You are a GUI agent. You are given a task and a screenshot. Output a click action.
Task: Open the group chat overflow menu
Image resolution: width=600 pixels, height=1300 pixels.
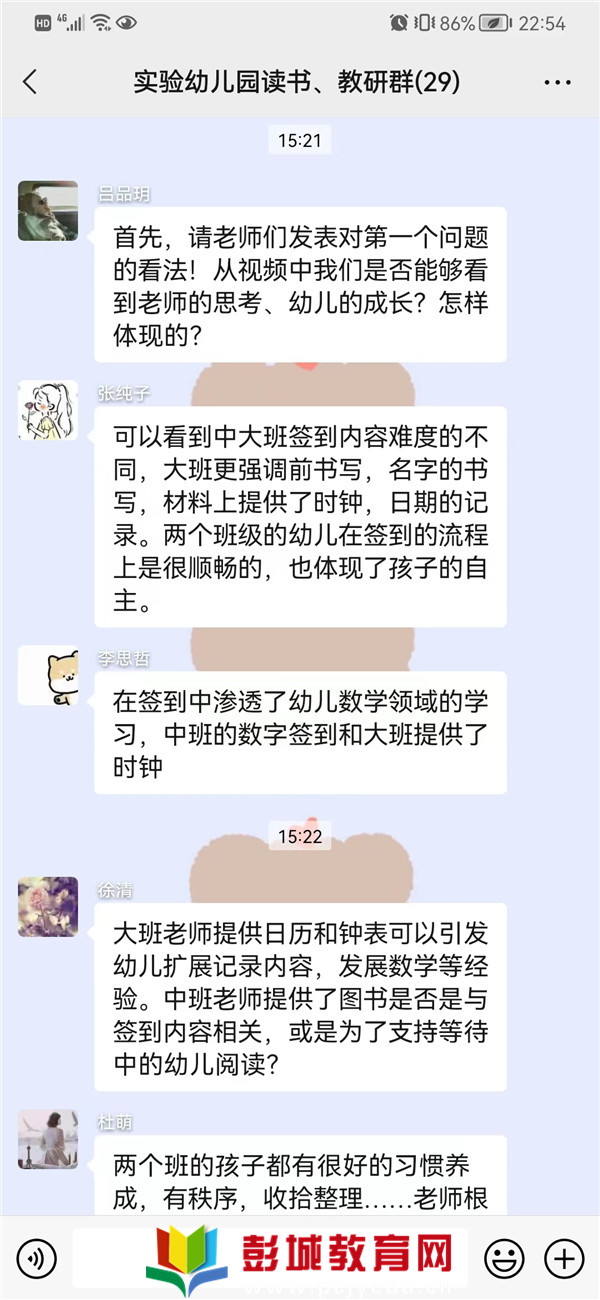[557, 83]
